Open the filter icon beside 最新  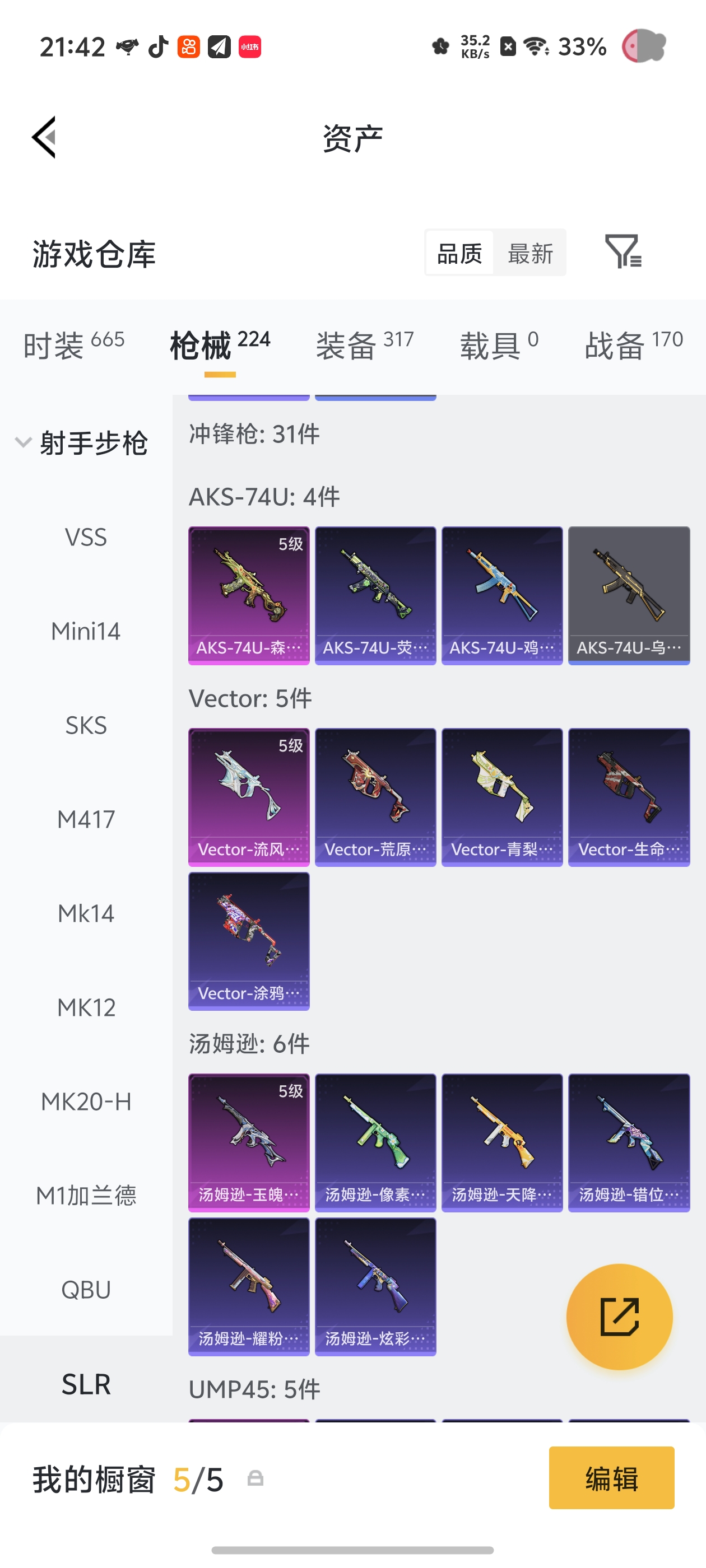[623, 251]
